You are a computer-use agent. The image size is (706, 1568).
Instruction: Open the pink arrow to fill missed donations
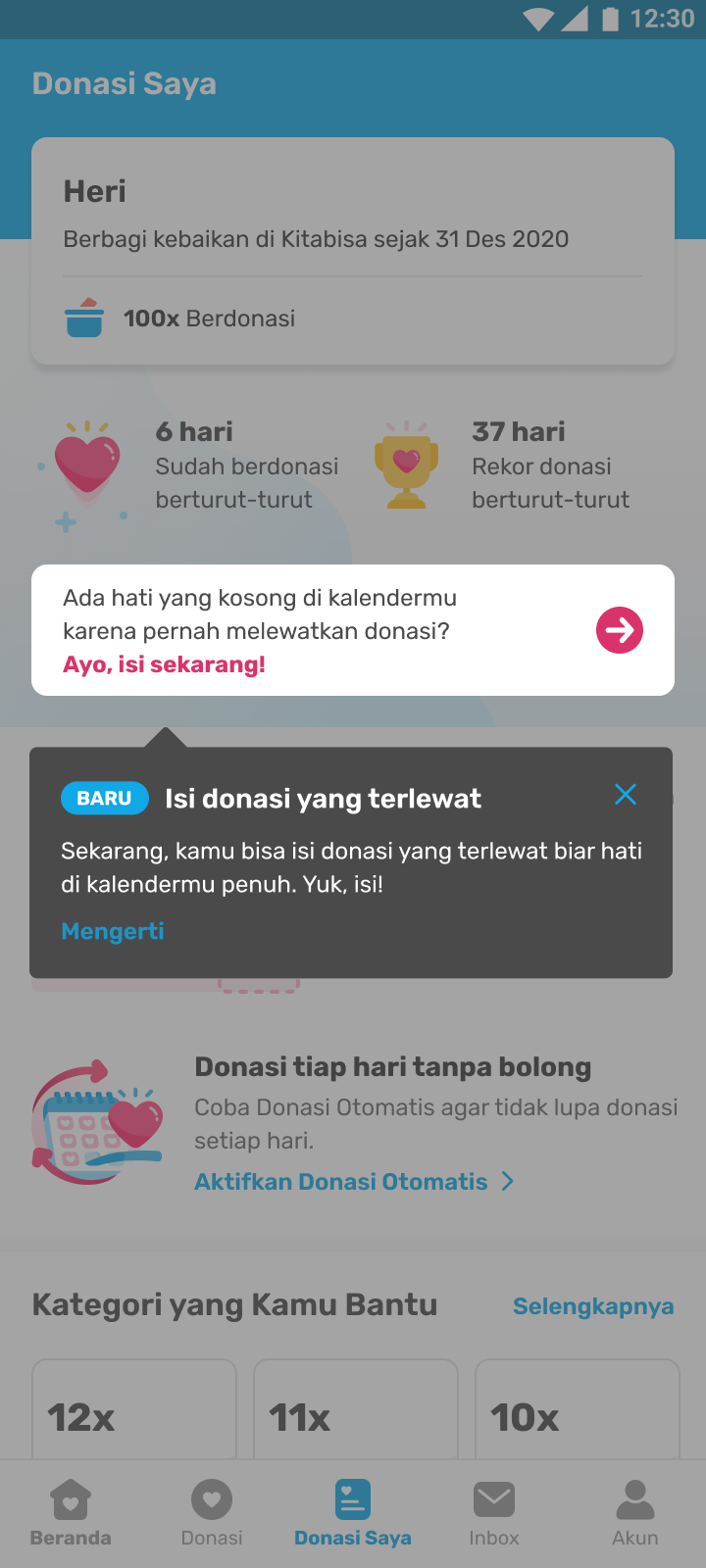click(x=620, y=630)
